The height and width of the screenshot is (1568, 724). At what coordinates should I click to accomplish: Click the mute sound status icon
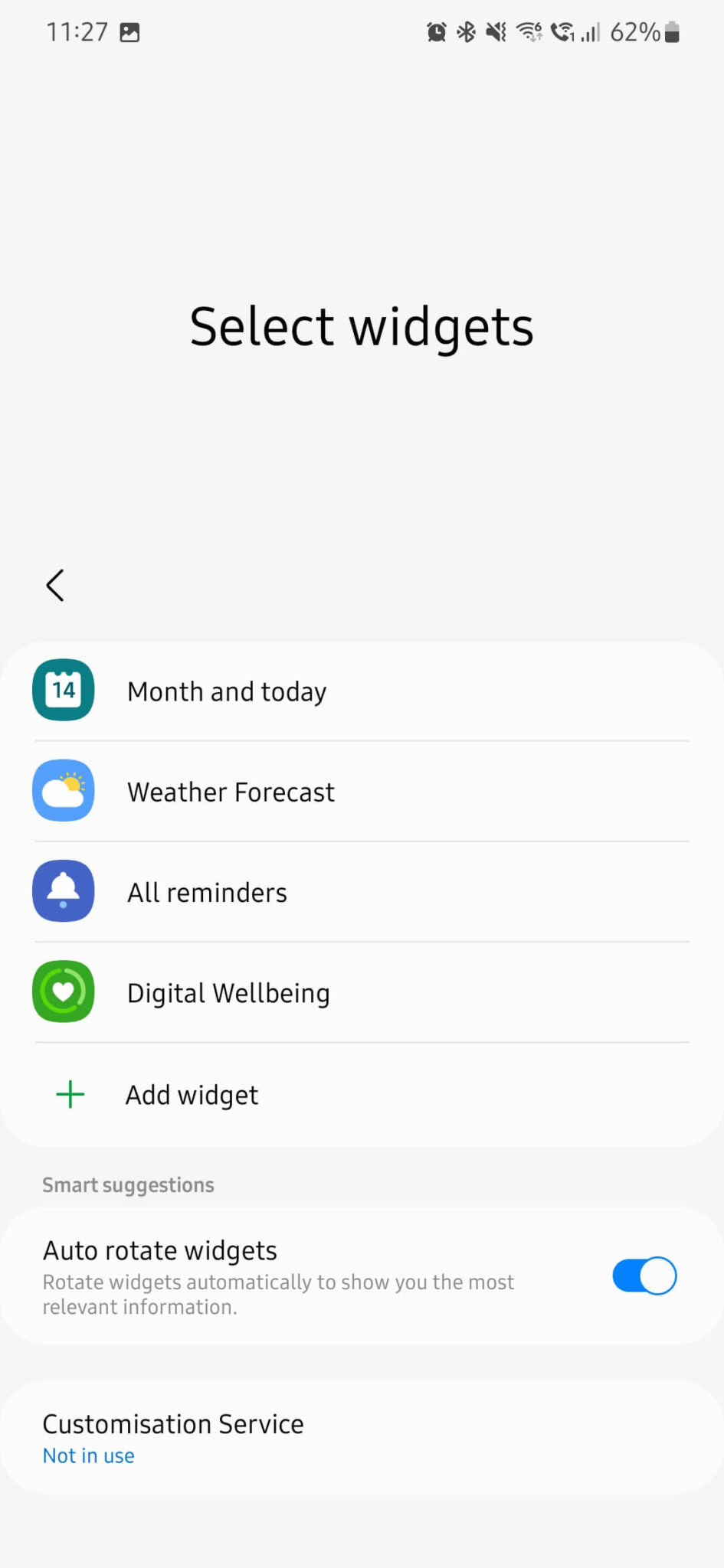(x=495, y=32)
